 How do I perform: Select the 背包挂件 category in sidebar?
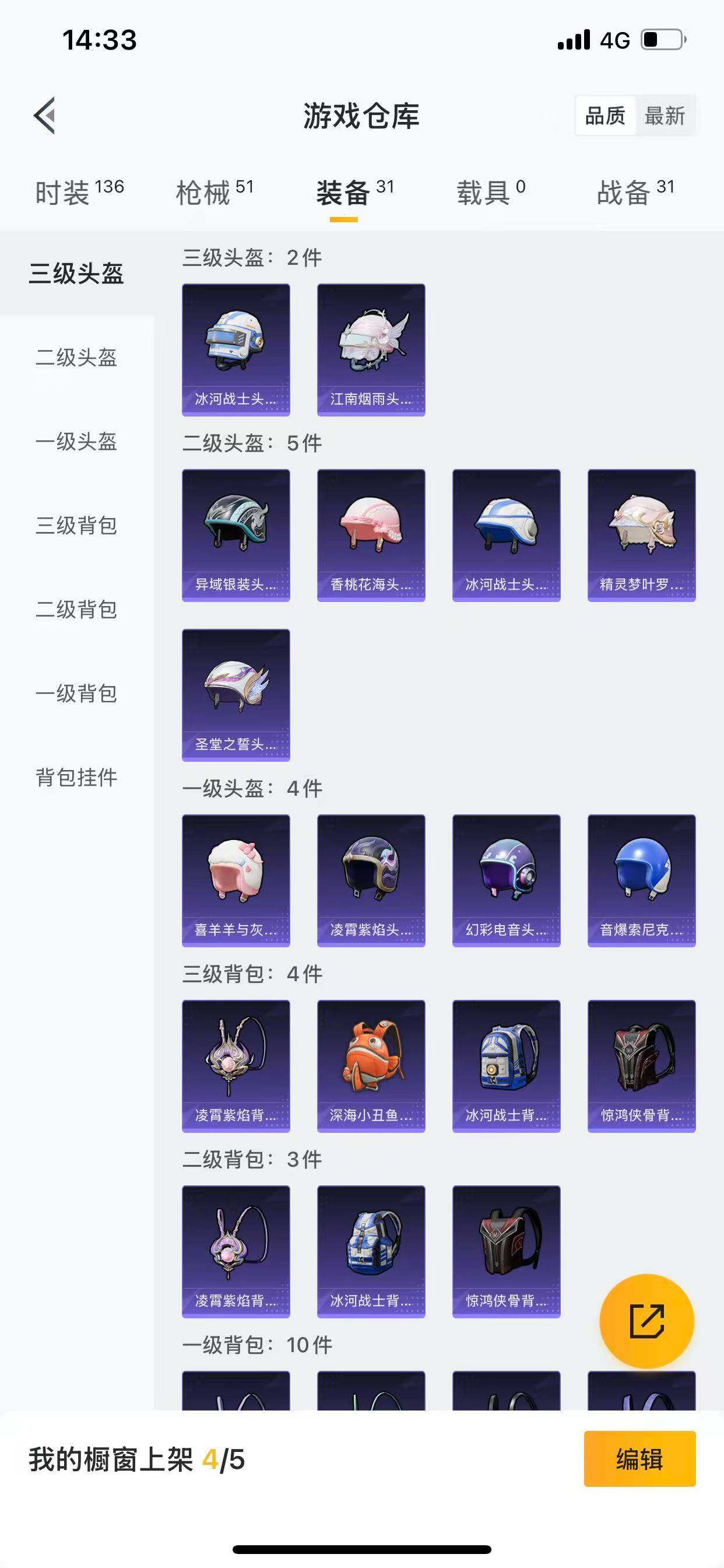pyautogui.click(x=76, y=776)
